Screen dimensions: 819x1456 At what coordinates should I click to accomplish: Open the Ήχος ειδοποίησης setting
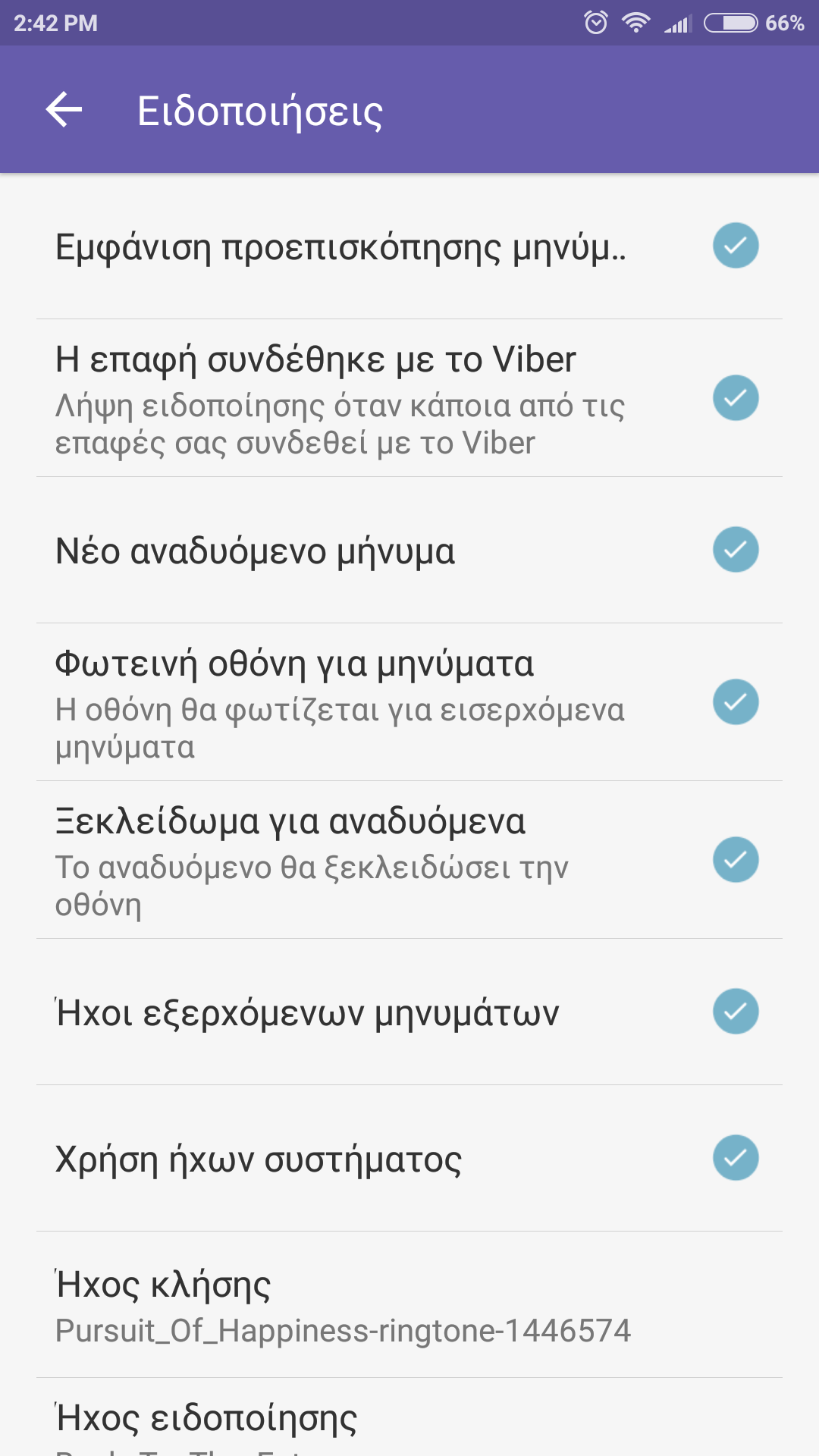coord(409,1417)
